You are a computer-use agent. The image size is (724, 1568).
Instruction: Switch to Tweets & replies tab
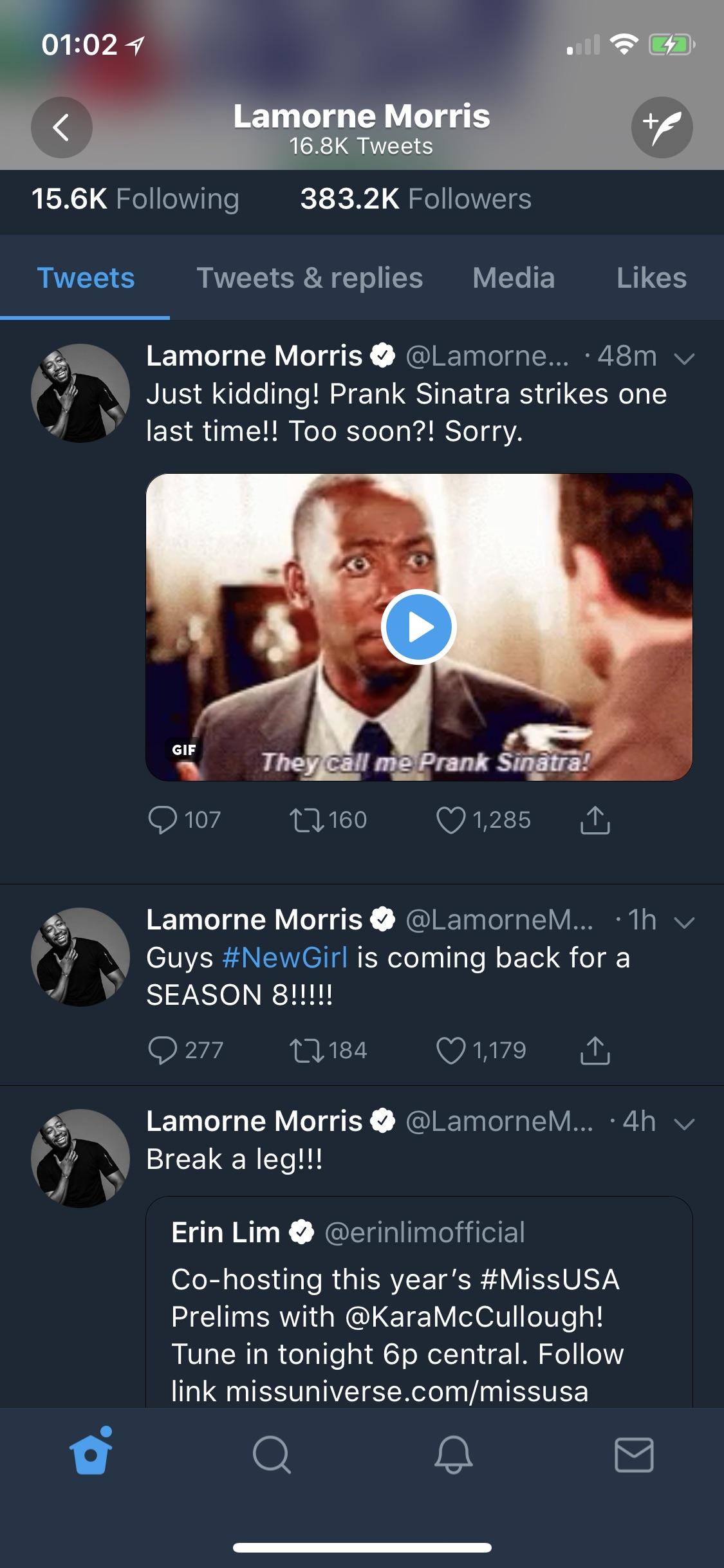coord(310,278)
